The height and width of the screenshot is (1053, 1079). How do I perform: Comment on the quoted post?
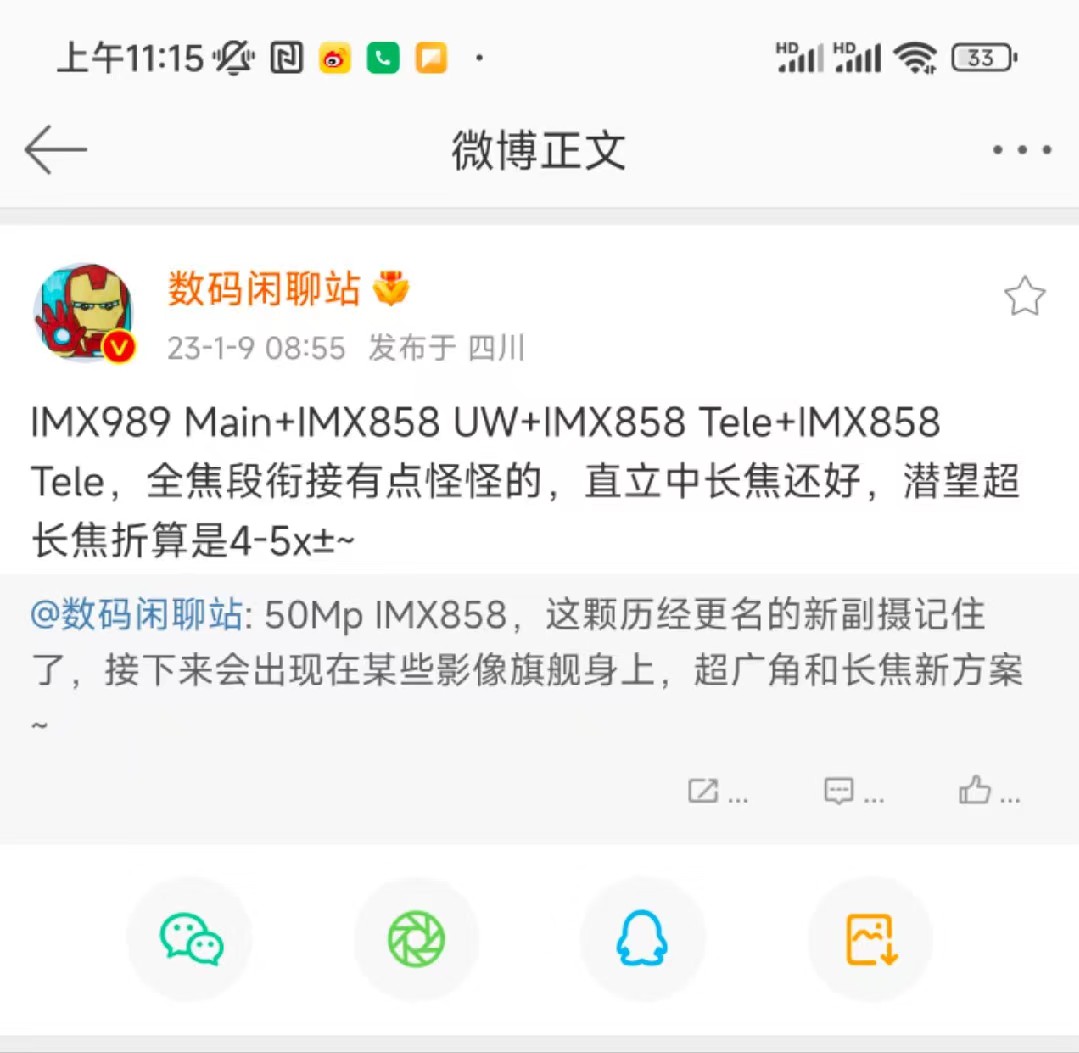click(853, 792)
